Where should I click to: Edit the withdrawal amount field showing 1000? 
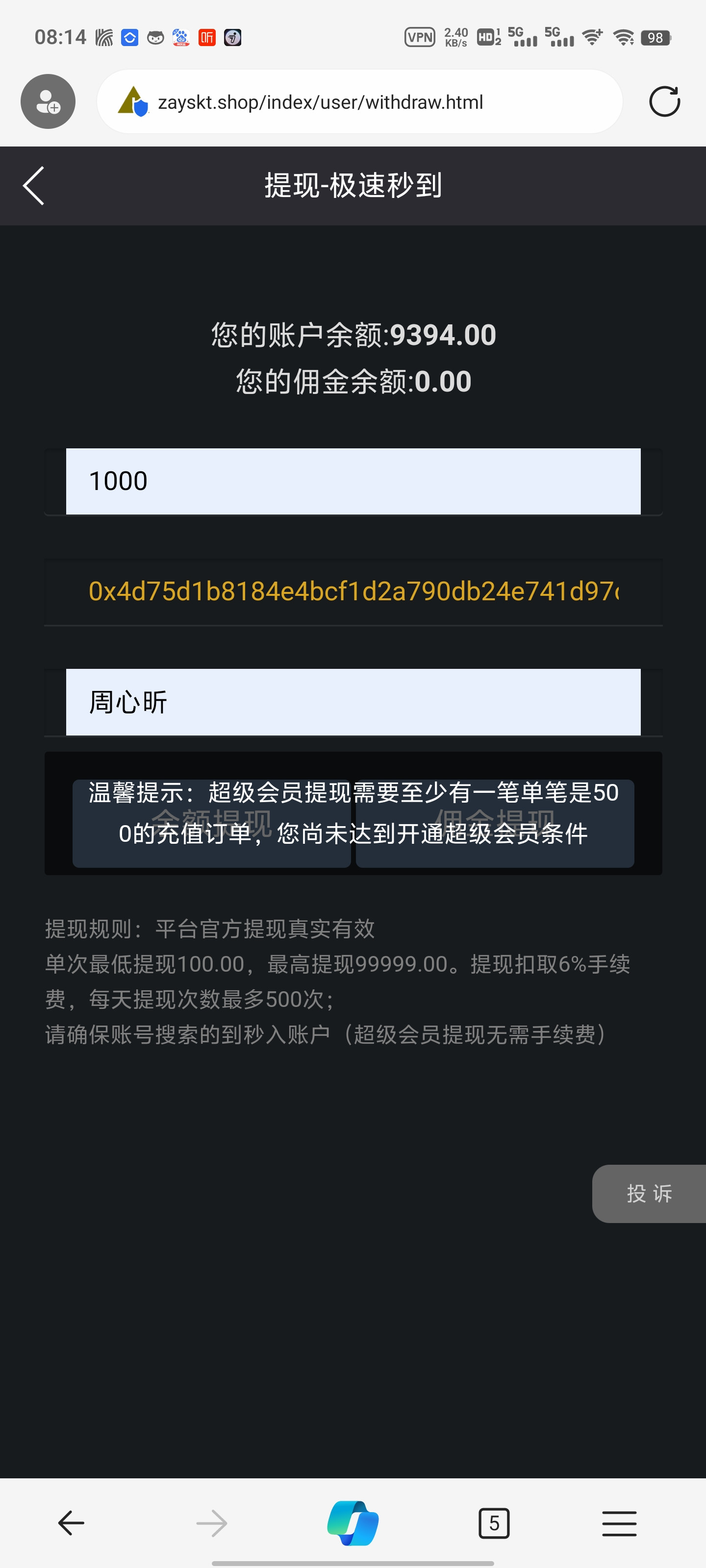353,482
